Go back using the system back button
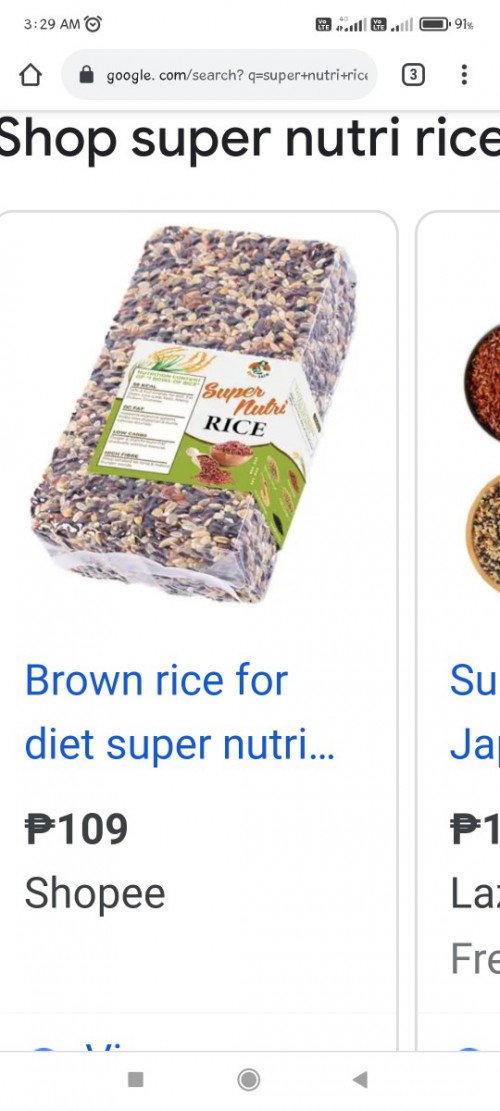Screen dimensions: 500x1111 360,1079
